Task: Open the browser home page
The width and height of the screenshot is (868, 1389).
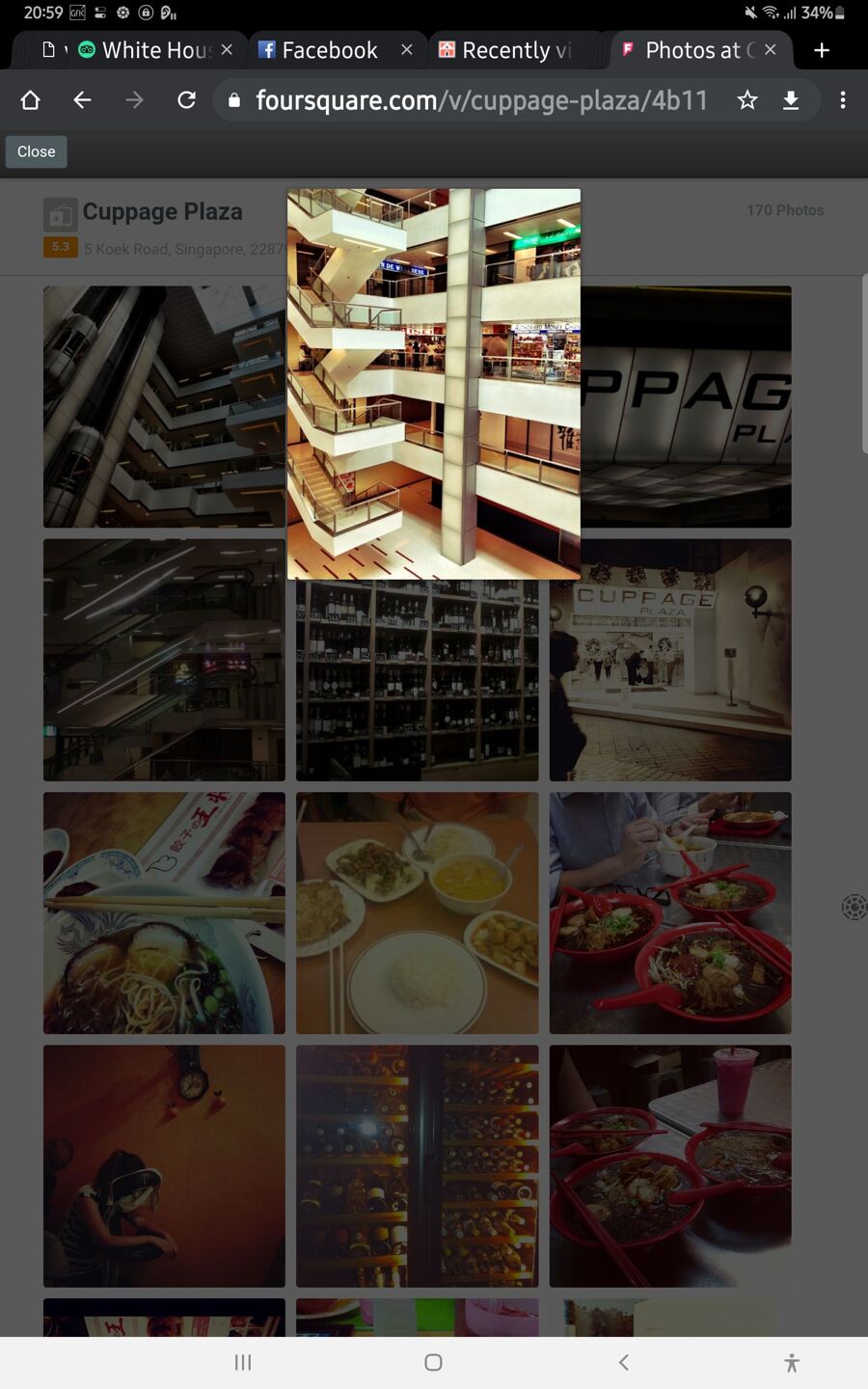Action: tap(30, 100)
